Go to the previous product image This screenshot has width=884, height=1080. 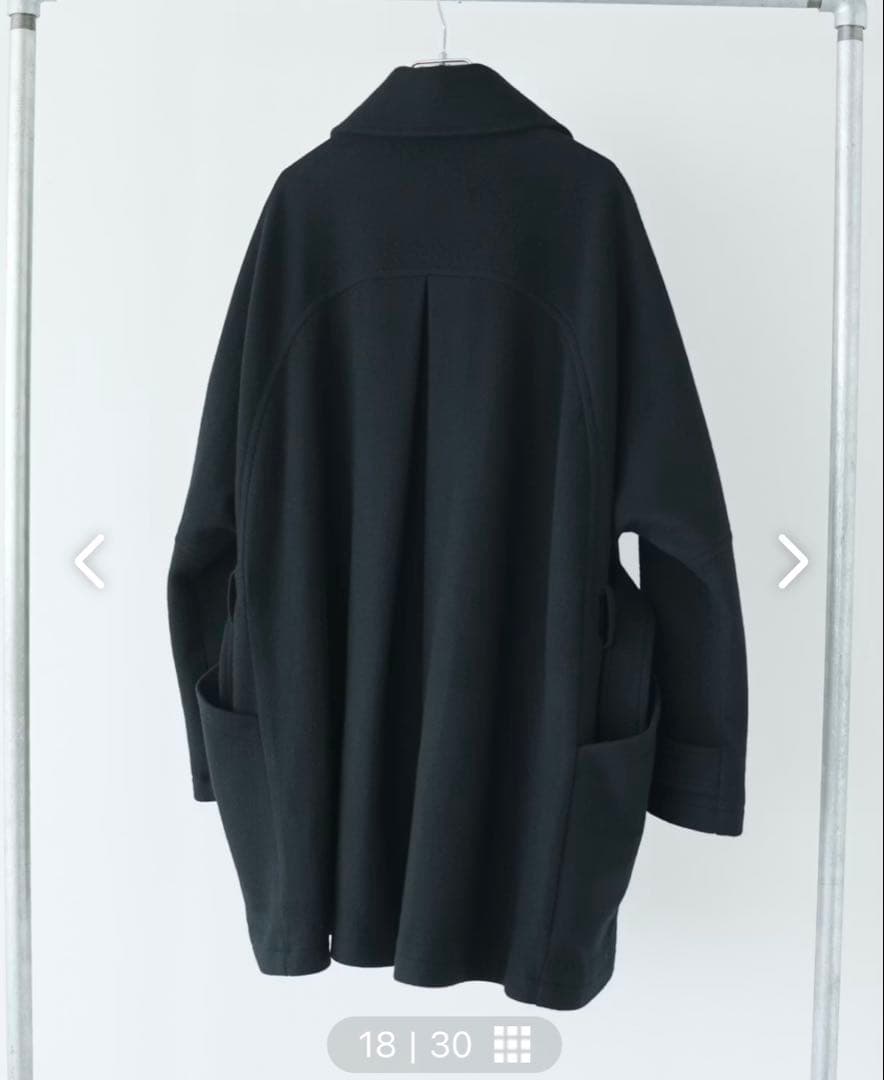click(90, 562)
